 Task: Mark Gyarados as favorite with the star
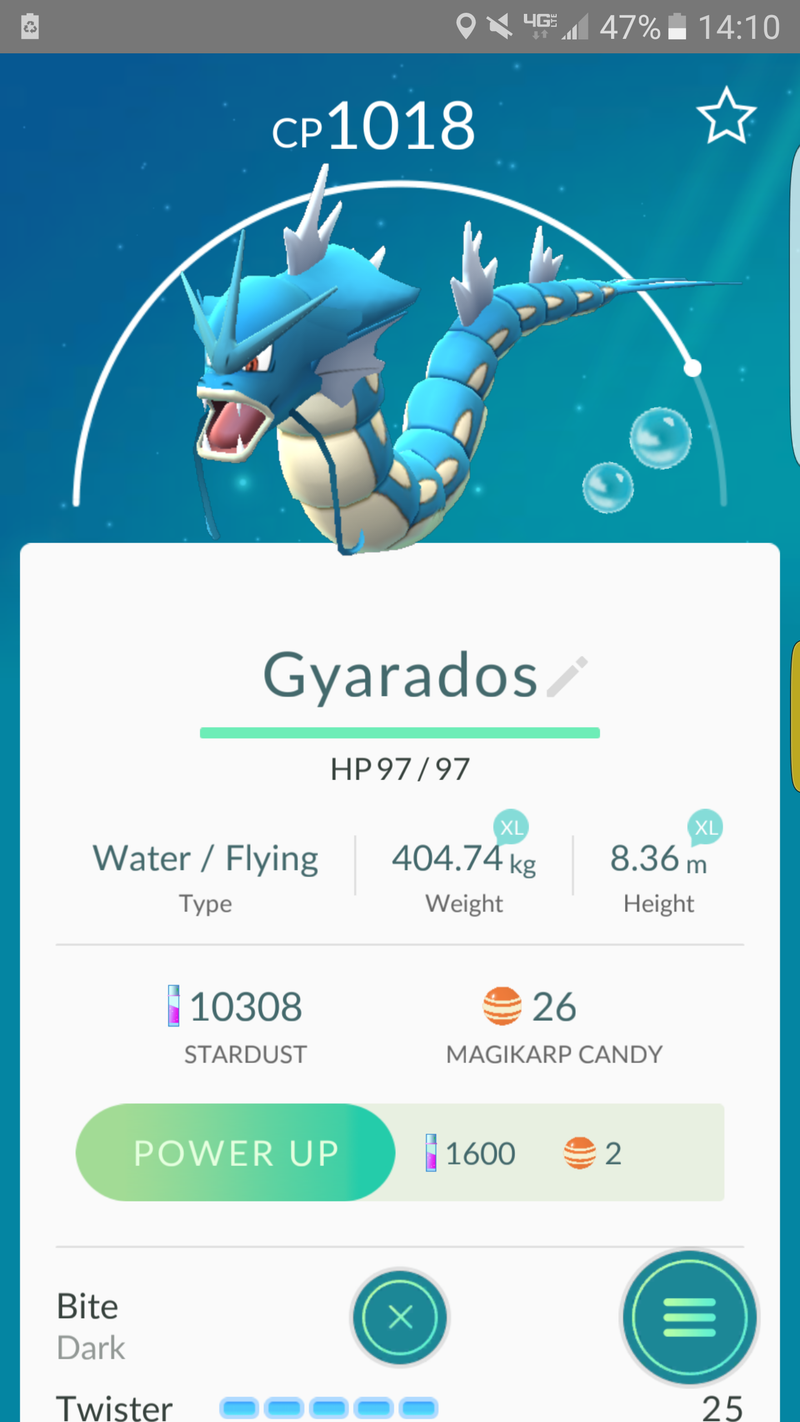(x=725, y=116)
